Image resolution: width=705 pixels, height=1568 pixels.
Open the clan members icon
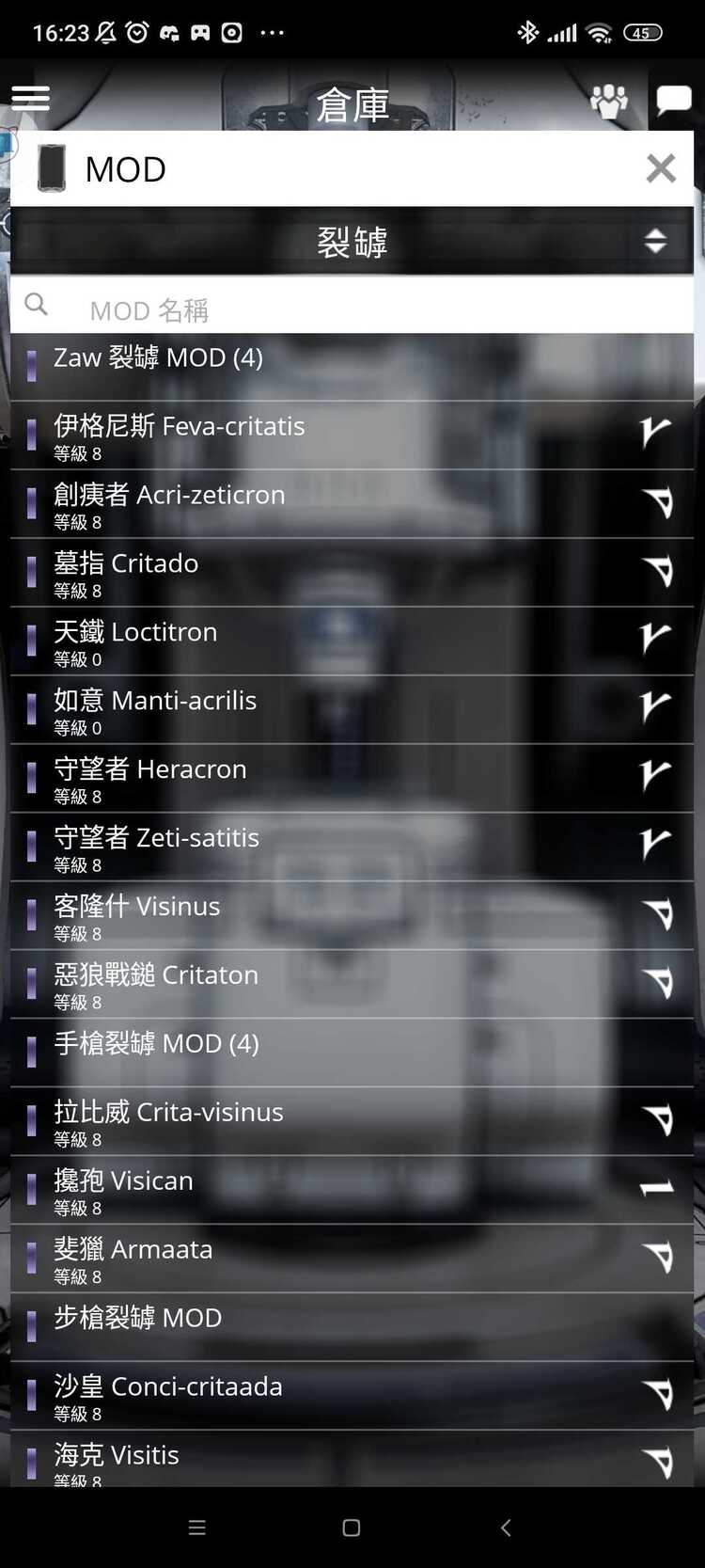coord(609,100)
